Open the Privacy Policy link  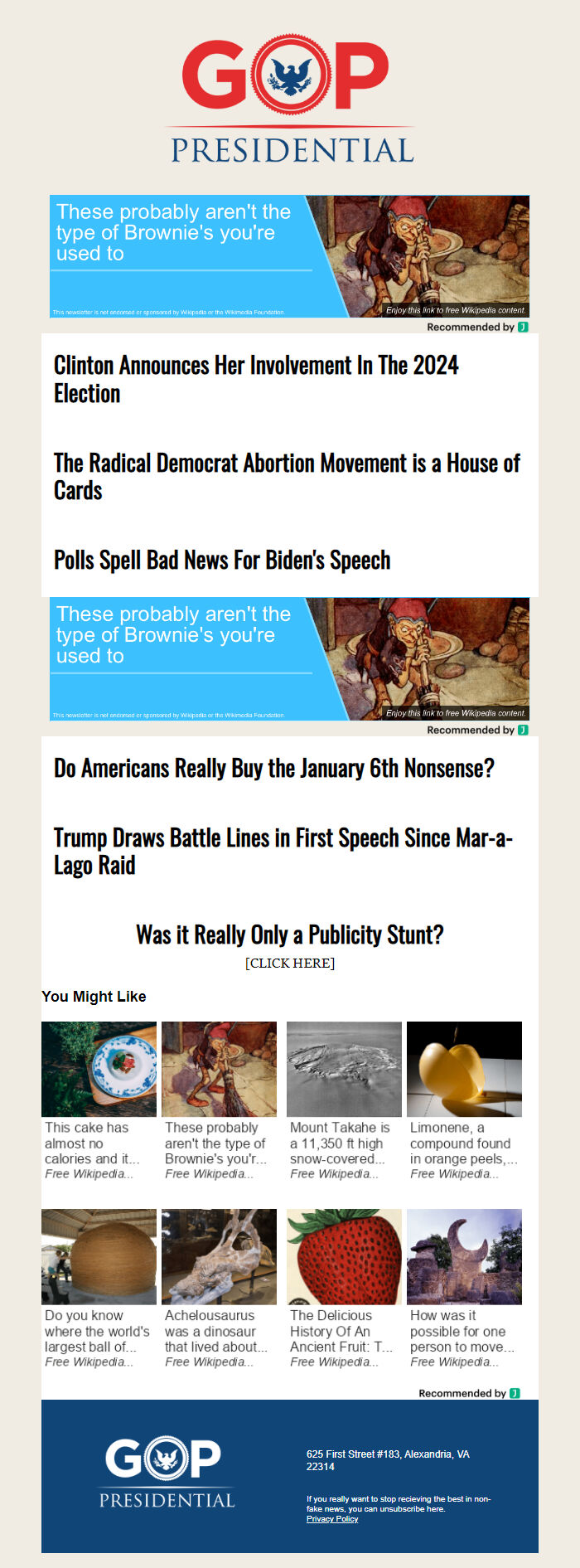click(332, 1518)
